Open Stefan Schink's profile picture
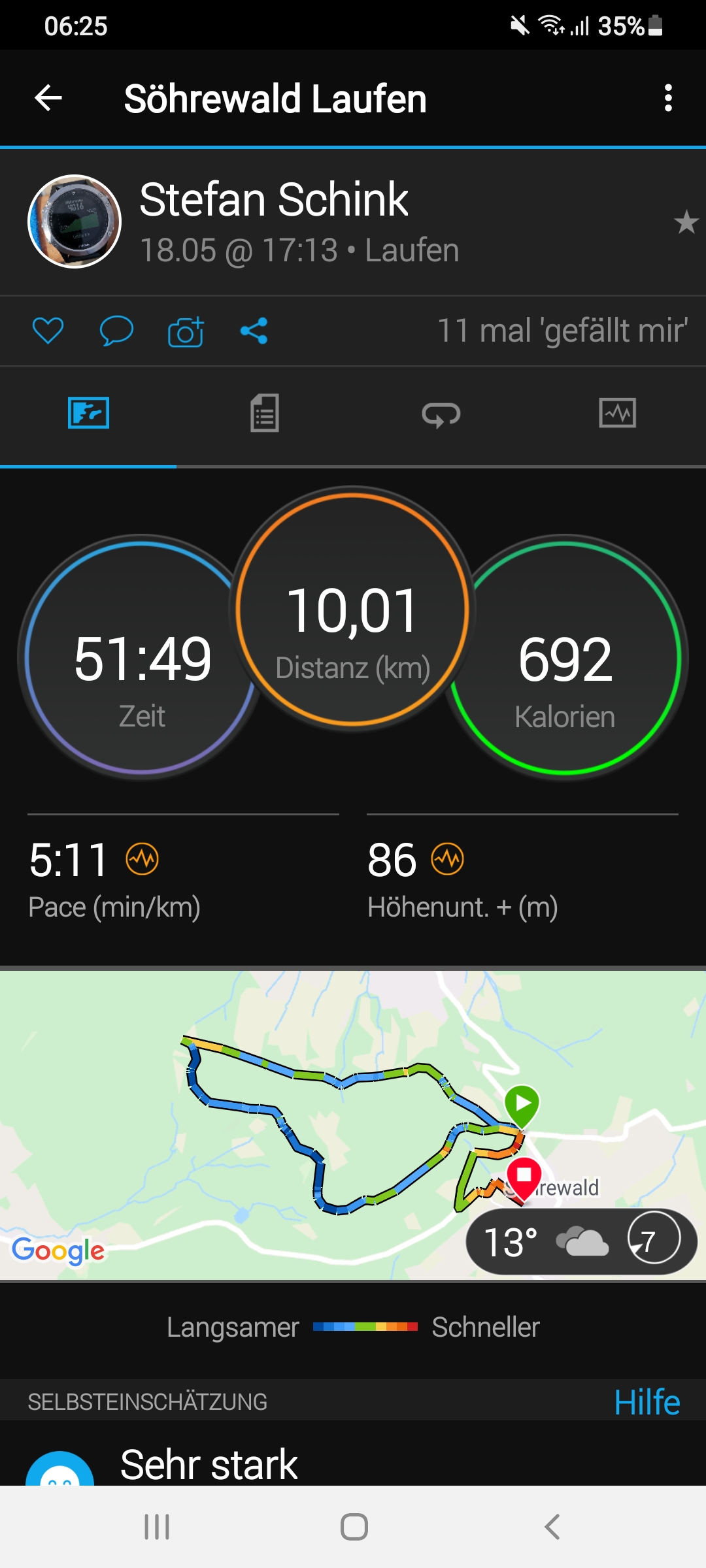The image size is (706, 1568). click(75, 222)
